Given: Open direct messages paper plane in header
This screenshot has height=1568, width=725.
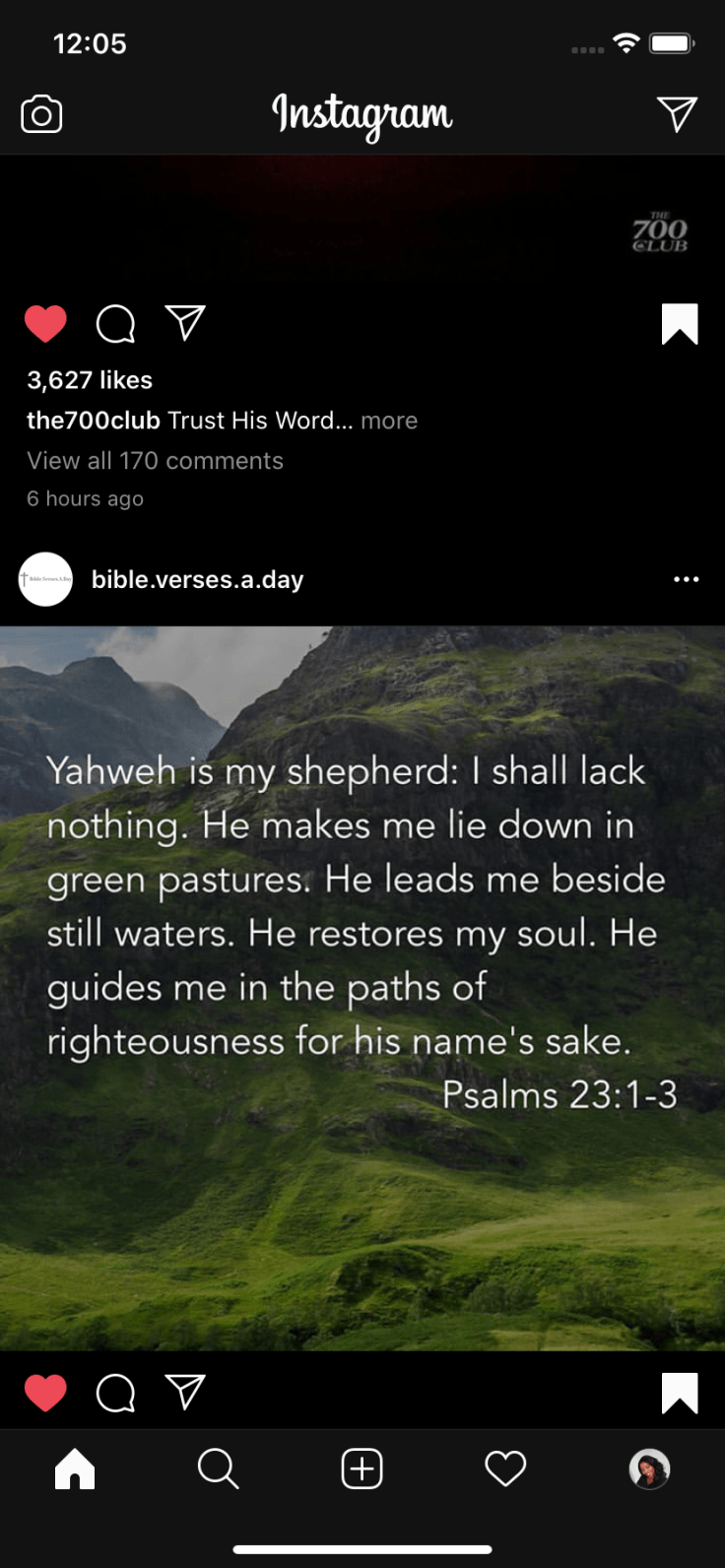Looking at the screenshot, I should pyautogui.click(x=677, y=114).
